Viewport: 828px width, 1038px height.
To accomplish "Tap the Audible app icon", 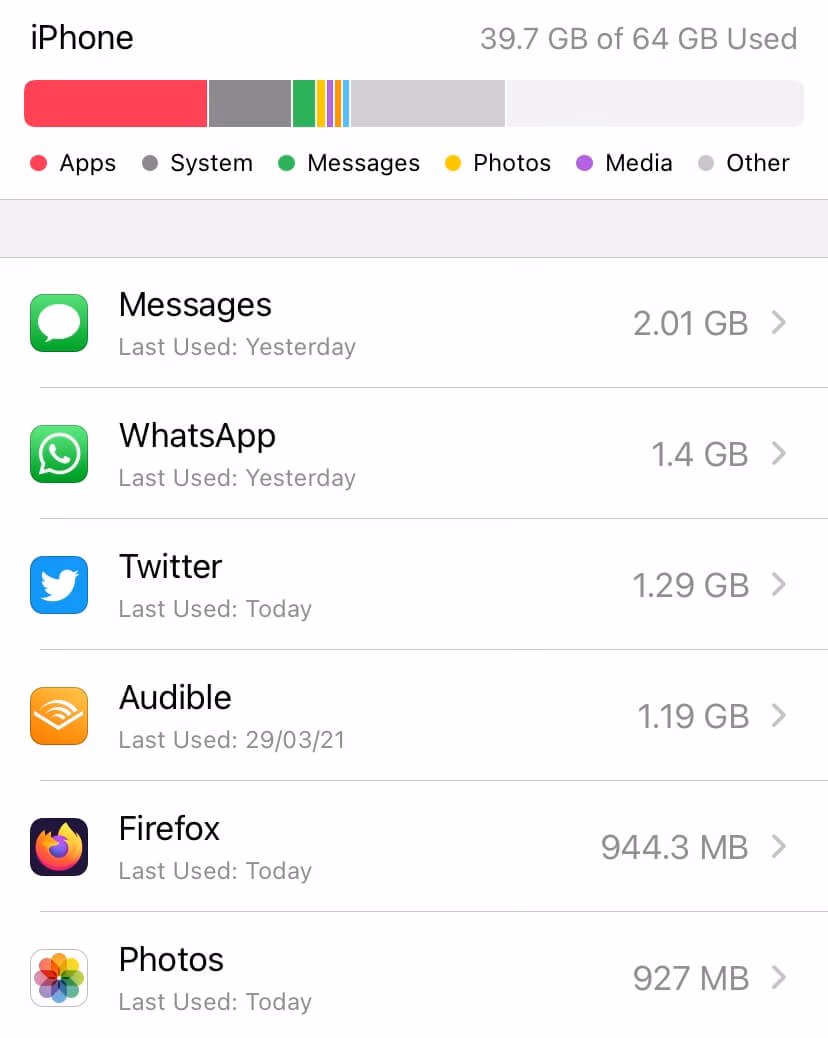I will point(59,716).
